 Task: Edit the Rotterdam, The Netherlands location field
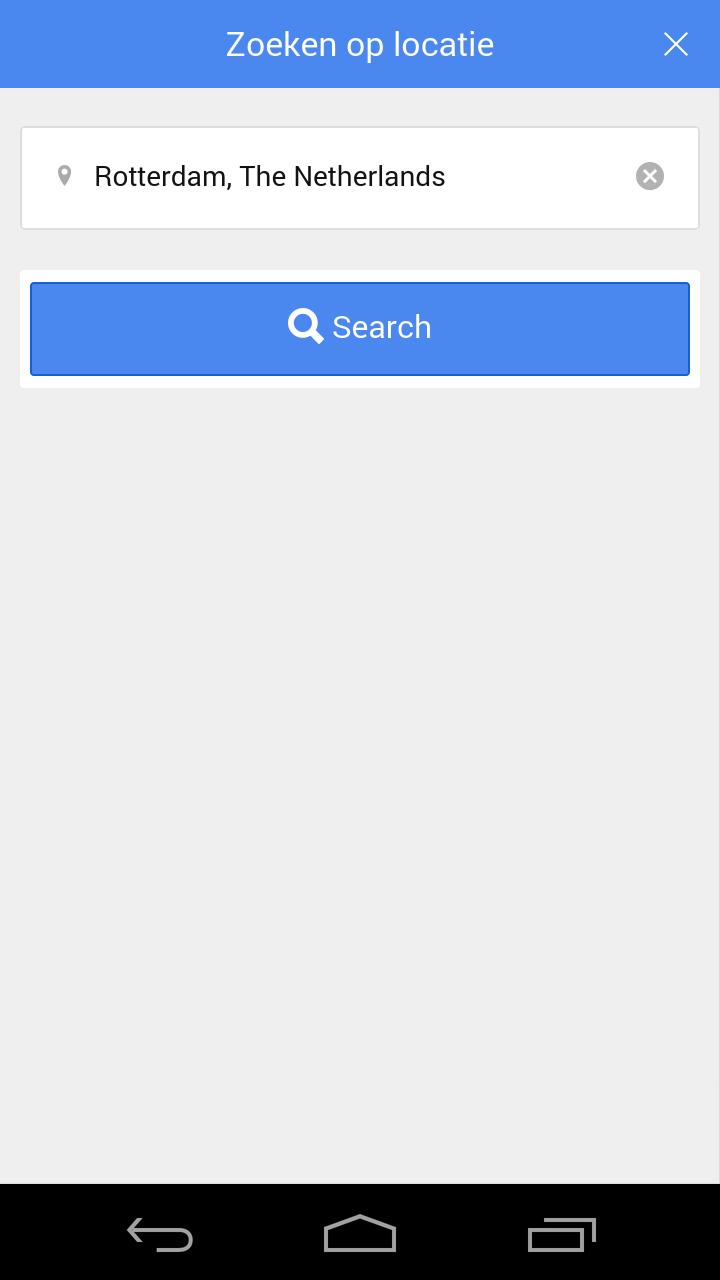[x=340, y=177]
